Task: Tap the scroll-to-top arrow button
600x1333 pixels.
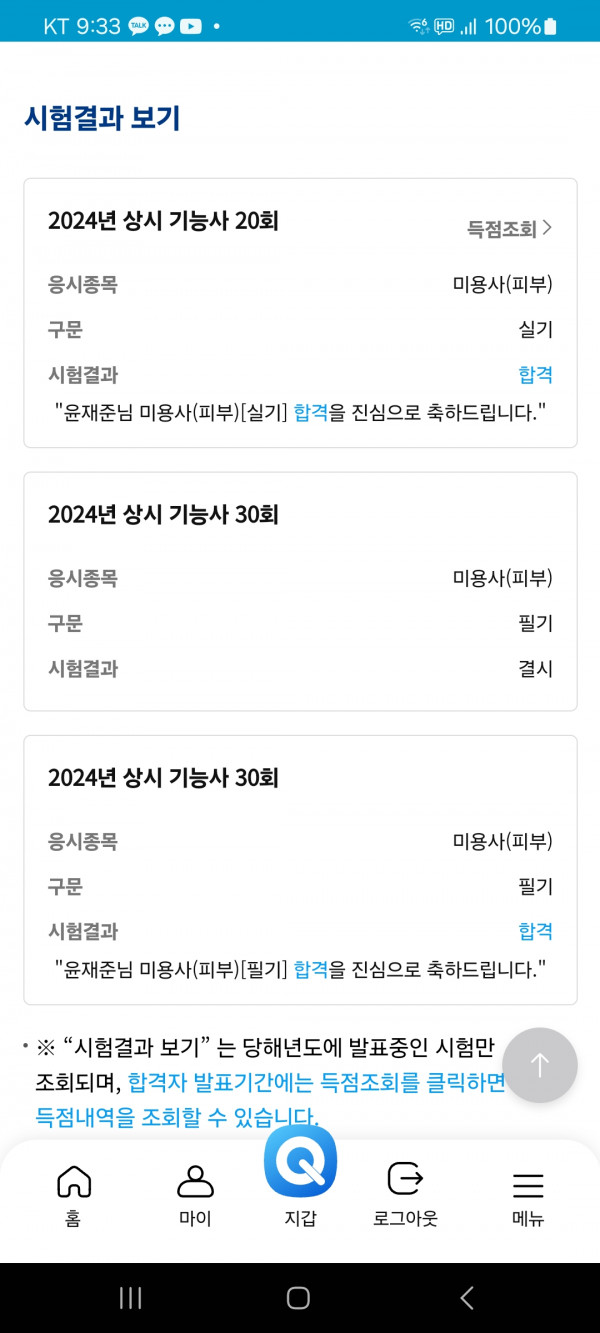Action: click(540, 1065)
